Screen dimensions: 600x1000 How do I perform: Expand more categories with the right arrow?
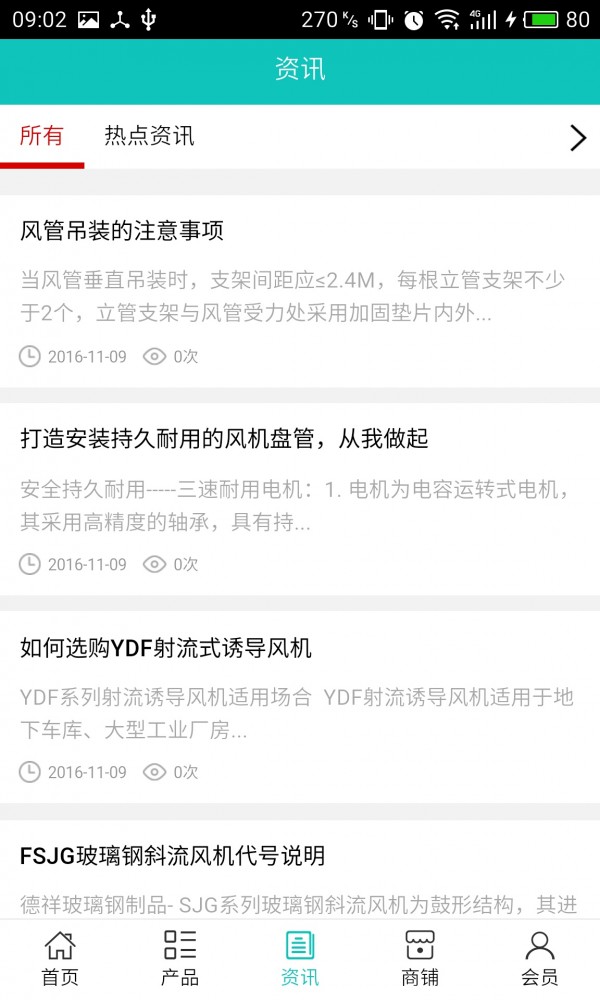[577, 138]
